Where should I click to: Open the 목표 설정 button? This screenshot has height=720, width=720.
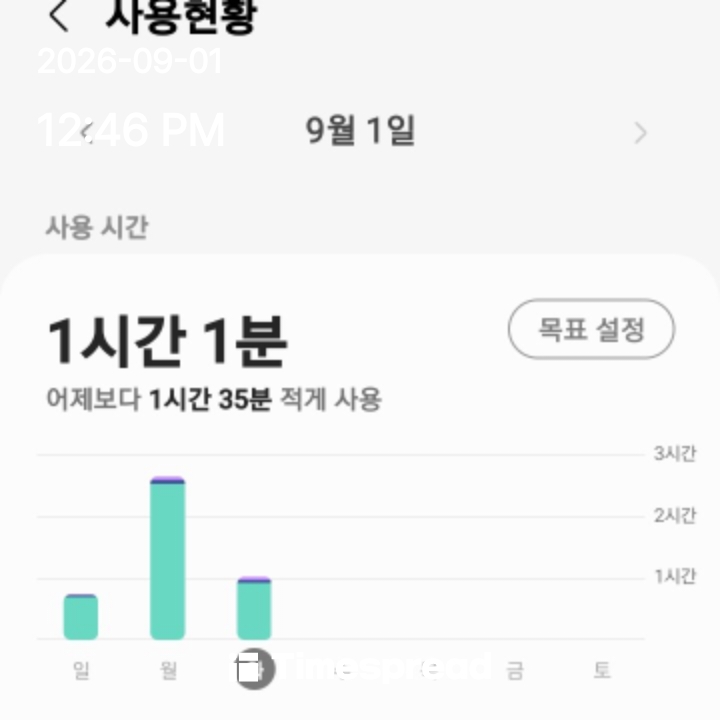point(591,329)
